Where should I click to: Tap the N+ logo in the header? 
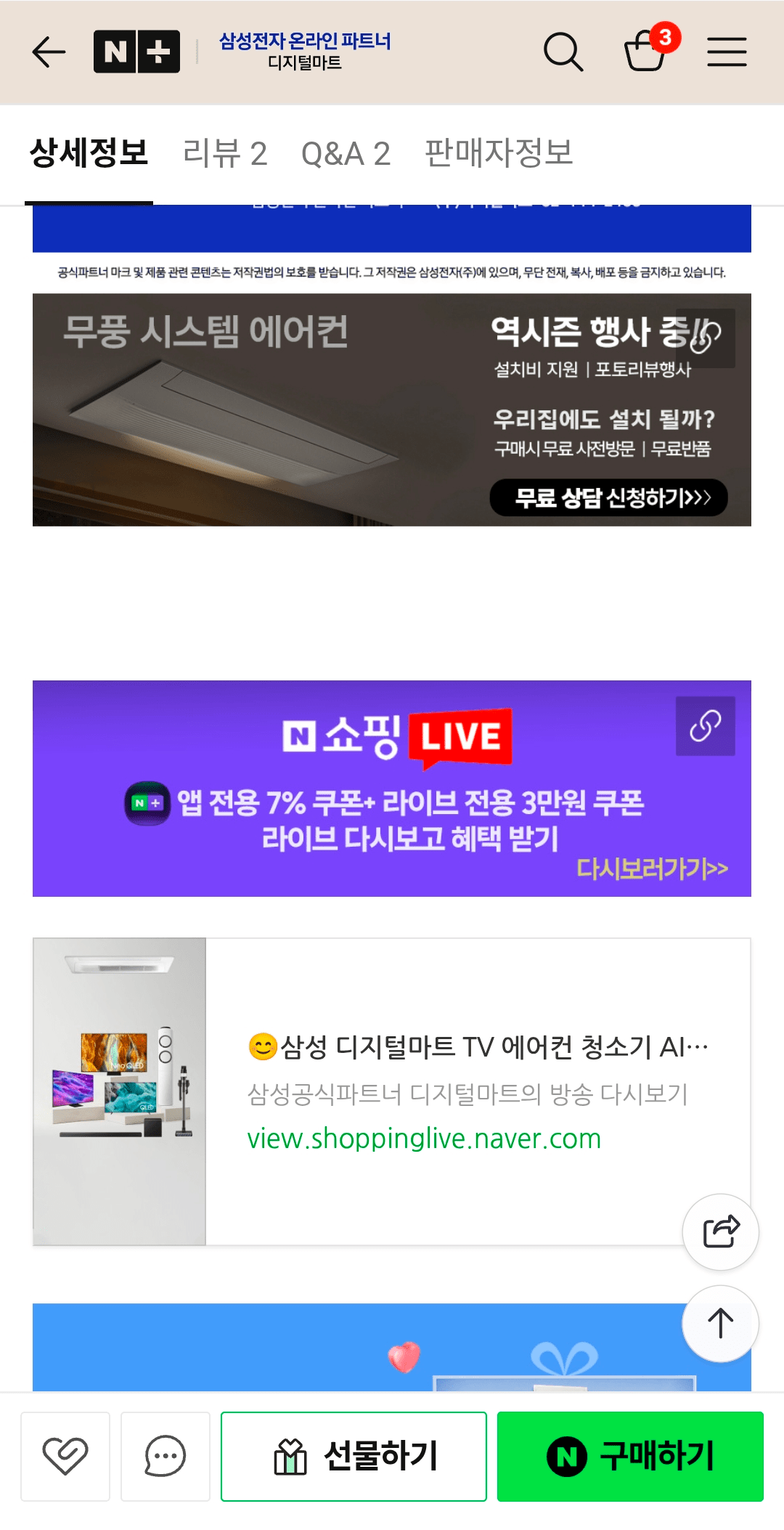pyautogui.click(x=136, y=52)
